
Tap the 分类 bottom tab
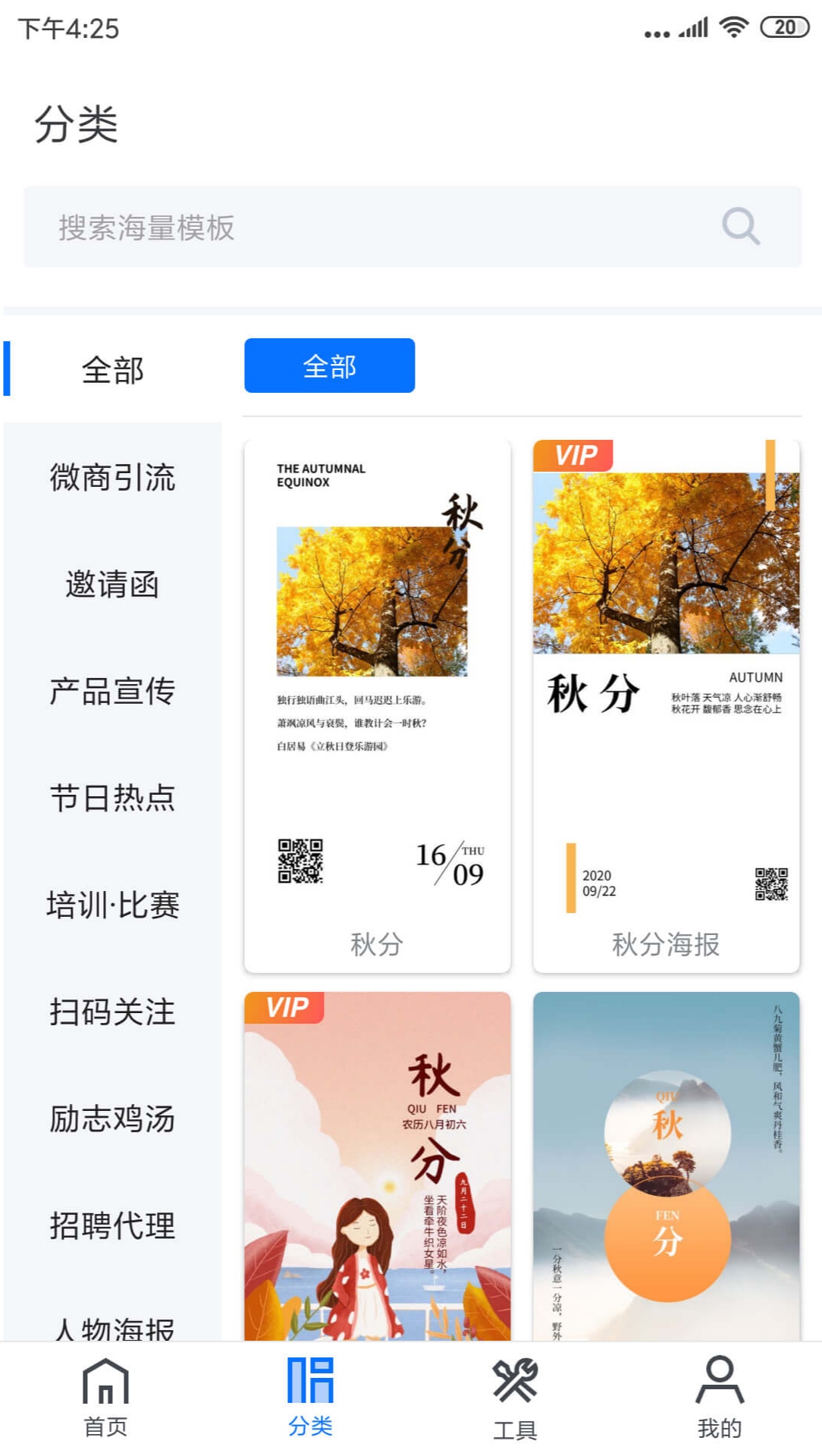click(310, 1397)
